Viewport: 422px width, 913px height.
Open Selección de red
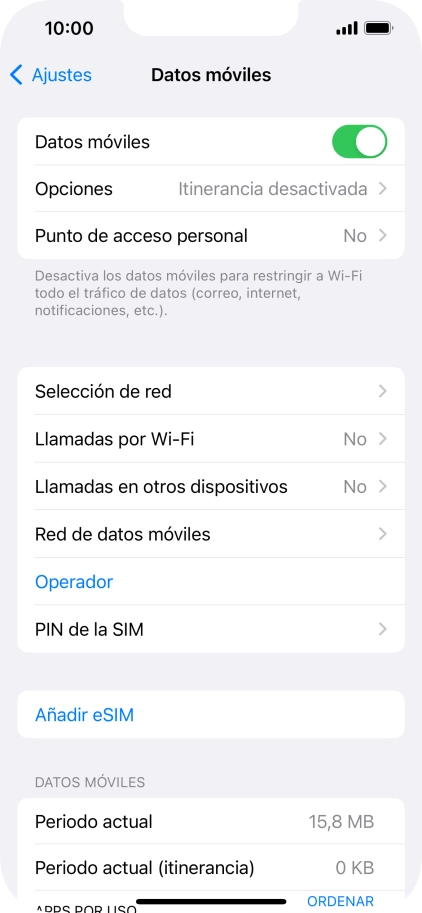pyautogui.click(x=211, y=391)
